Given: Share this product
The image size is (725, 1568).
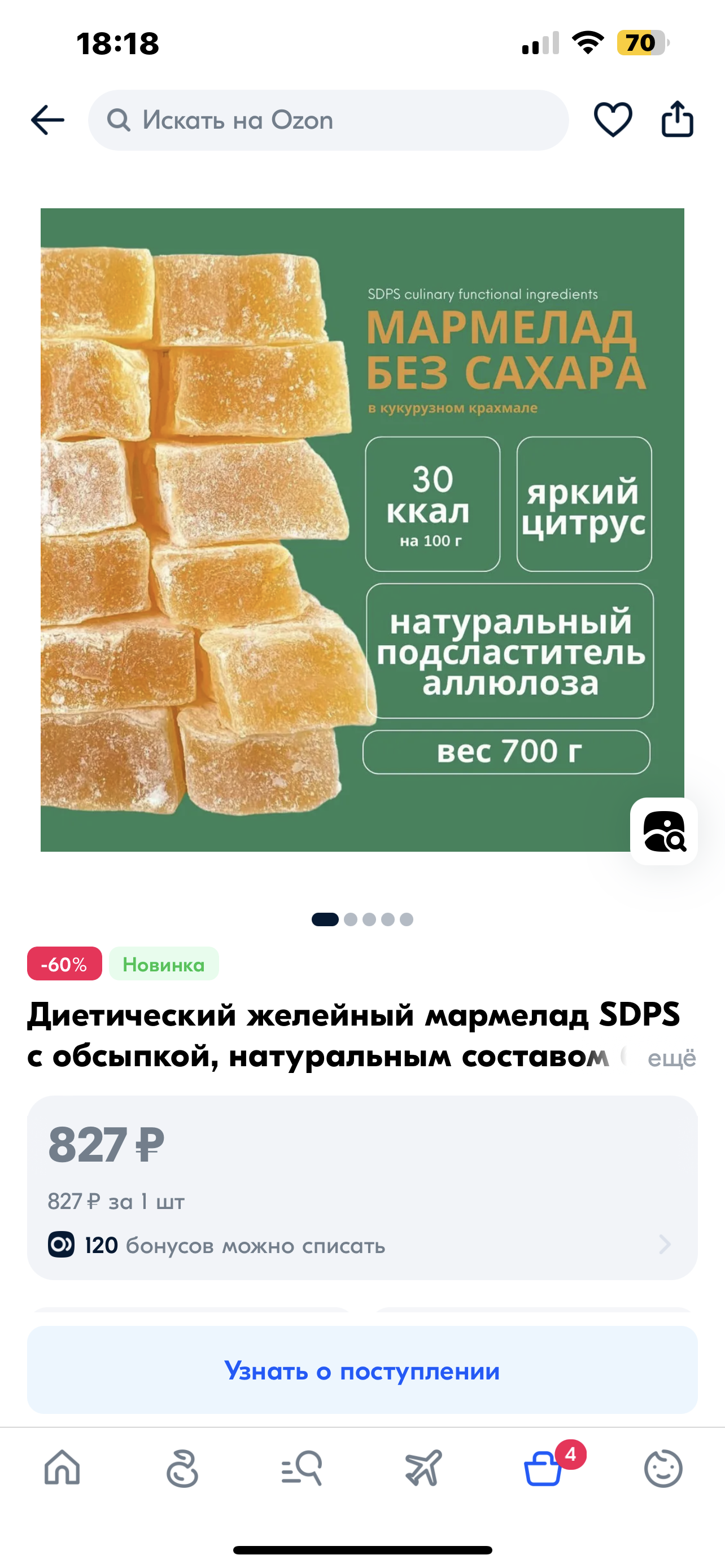Looking at the screenshot, I should pos(678,119).
